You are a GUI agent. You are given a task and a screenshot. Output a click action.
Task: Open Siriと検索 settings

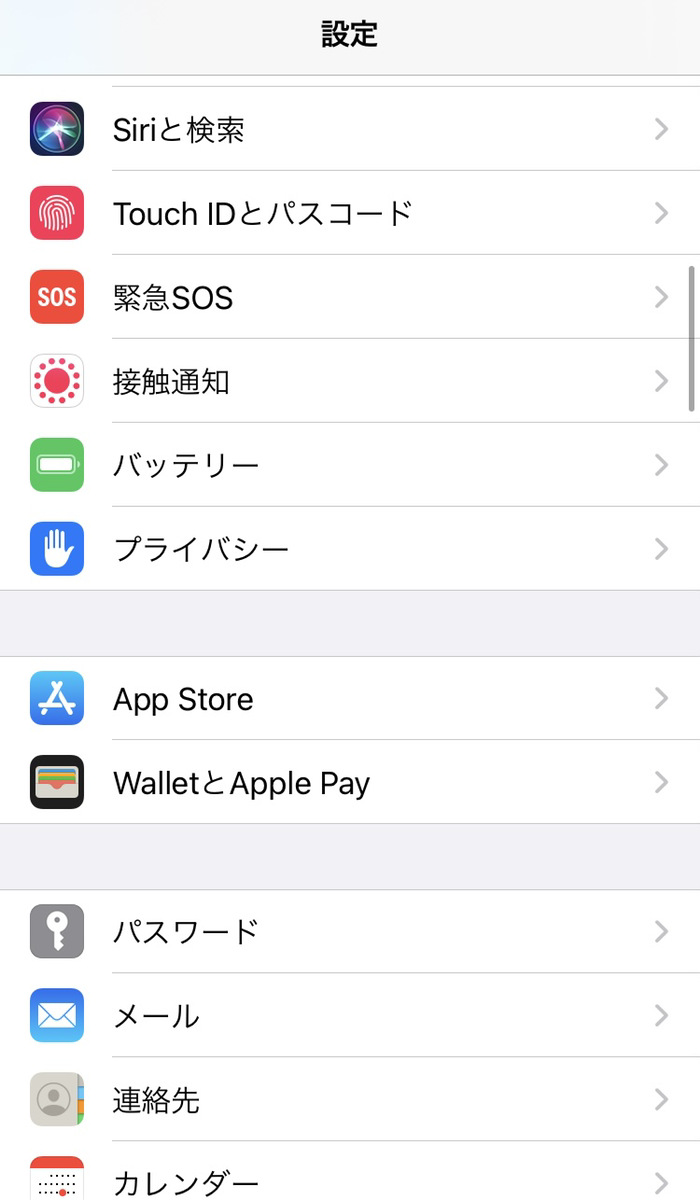pos(350,129)
